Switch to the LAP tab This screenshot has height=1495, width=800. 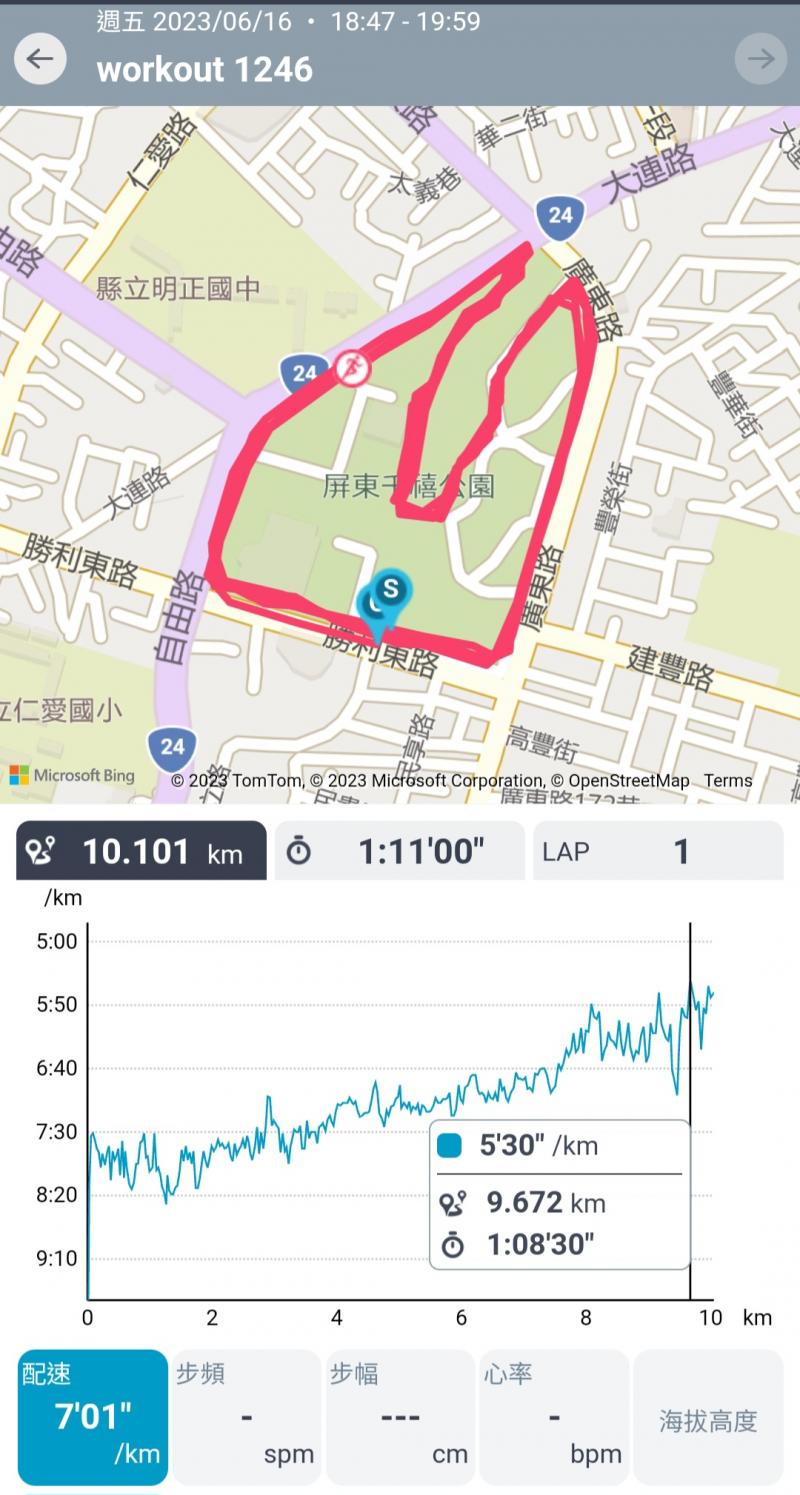[x=657, y=852]
